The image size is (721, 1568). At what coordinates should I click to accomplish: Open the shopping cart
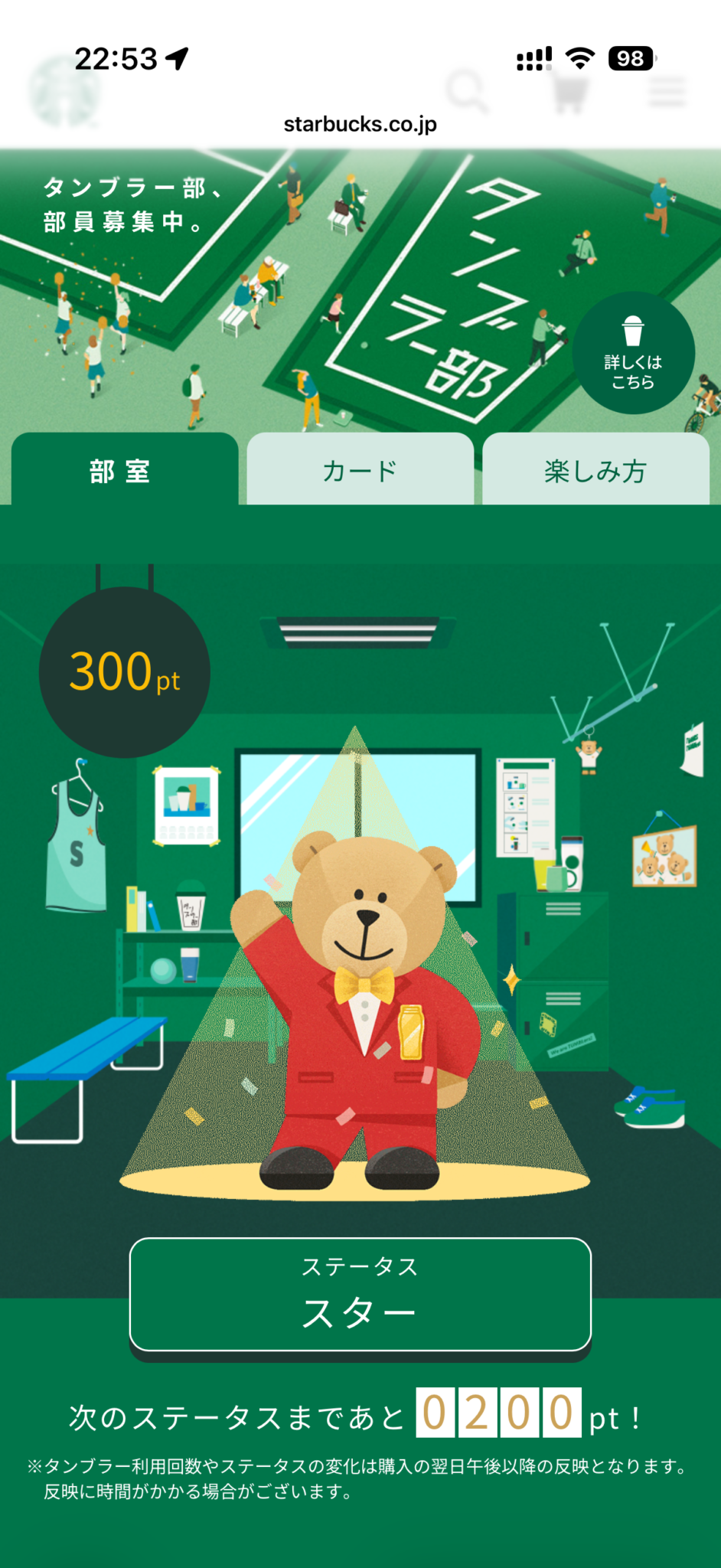tap(569, 92)
